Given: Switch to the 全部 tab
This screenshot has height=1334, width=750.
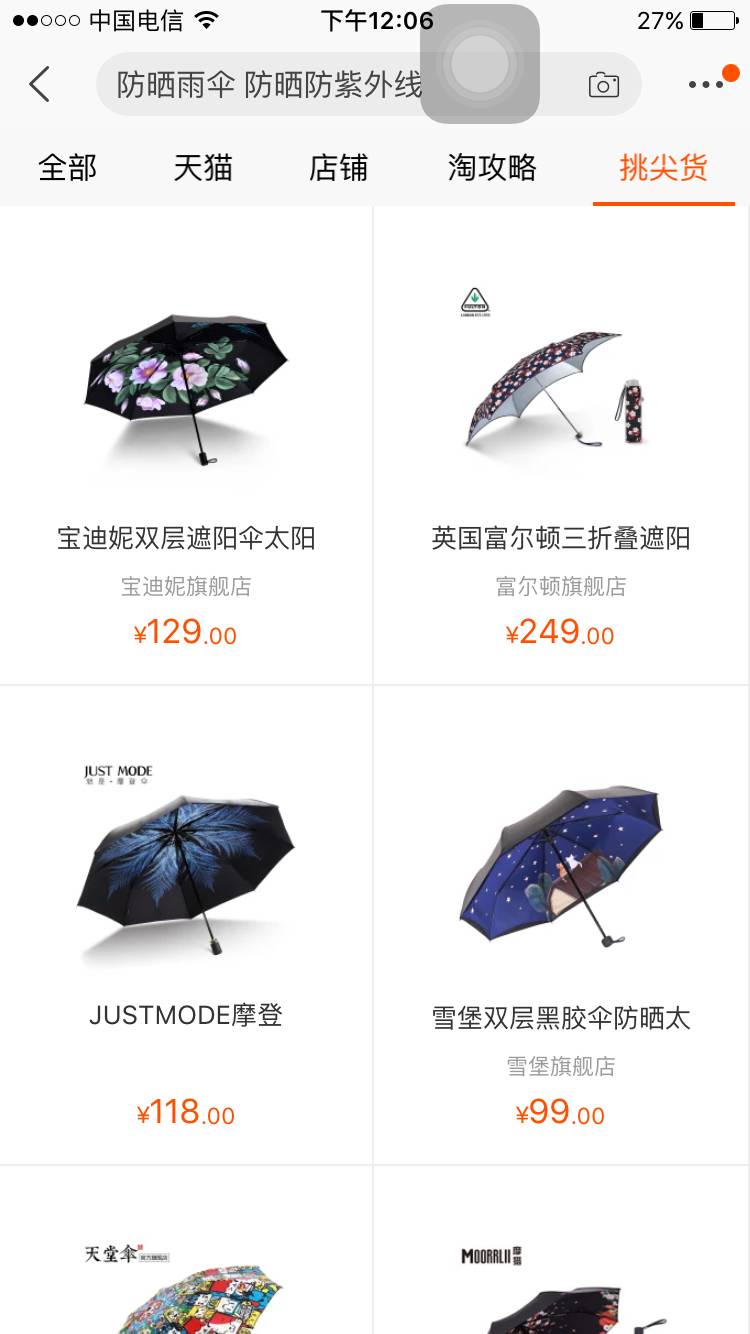Looking at the screenshot, I should (x=68, y=168).
